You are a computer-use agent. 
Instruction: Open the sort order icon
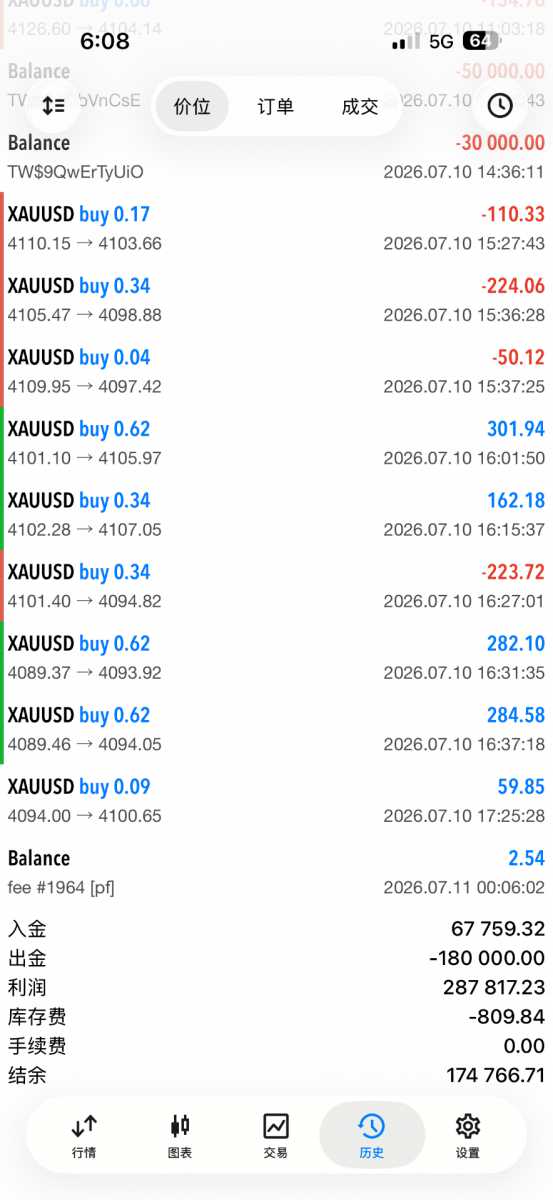click(x=53, y=105)
